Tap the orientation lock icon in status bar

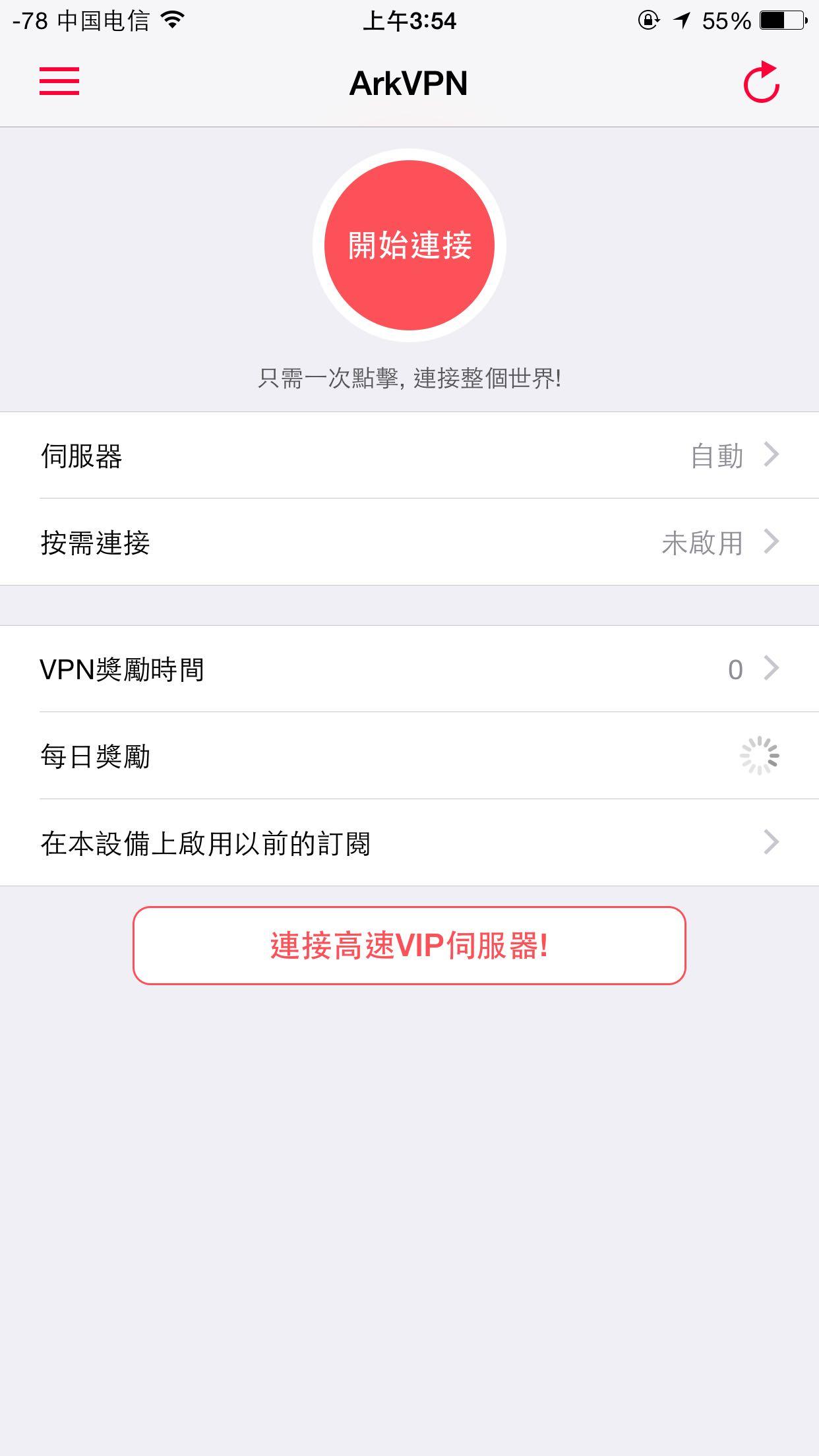tap(648, 20)
